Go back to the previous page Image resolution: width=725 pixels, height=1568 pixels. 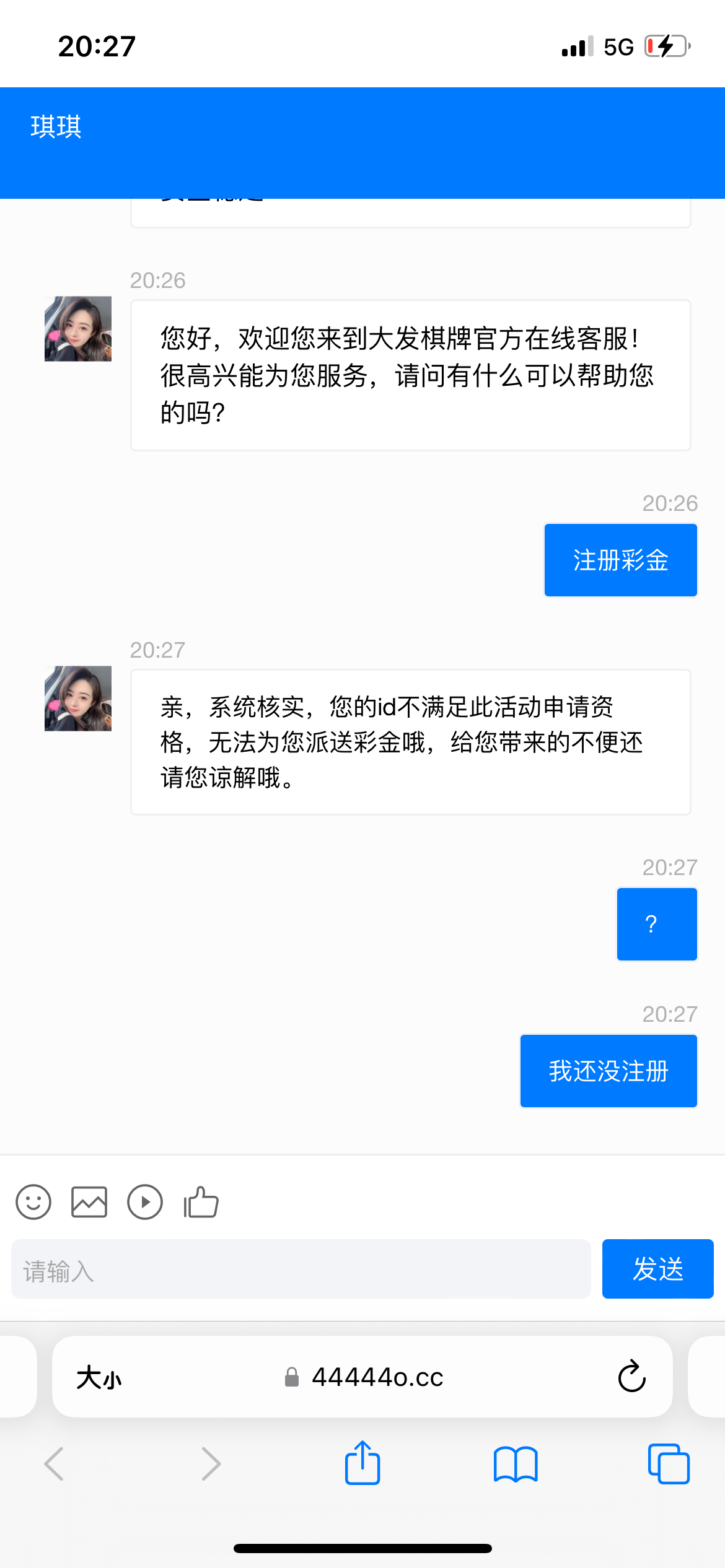[x=55, y=1464]
